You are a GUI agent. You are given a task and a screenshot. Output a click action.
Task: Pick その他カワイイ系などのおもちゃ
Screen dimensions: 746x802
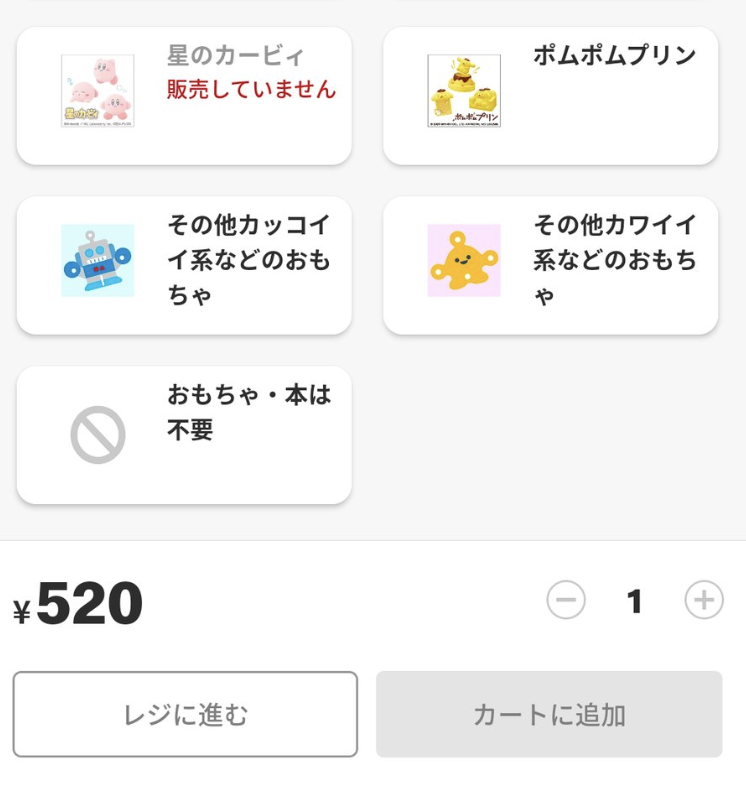(550, 265)
